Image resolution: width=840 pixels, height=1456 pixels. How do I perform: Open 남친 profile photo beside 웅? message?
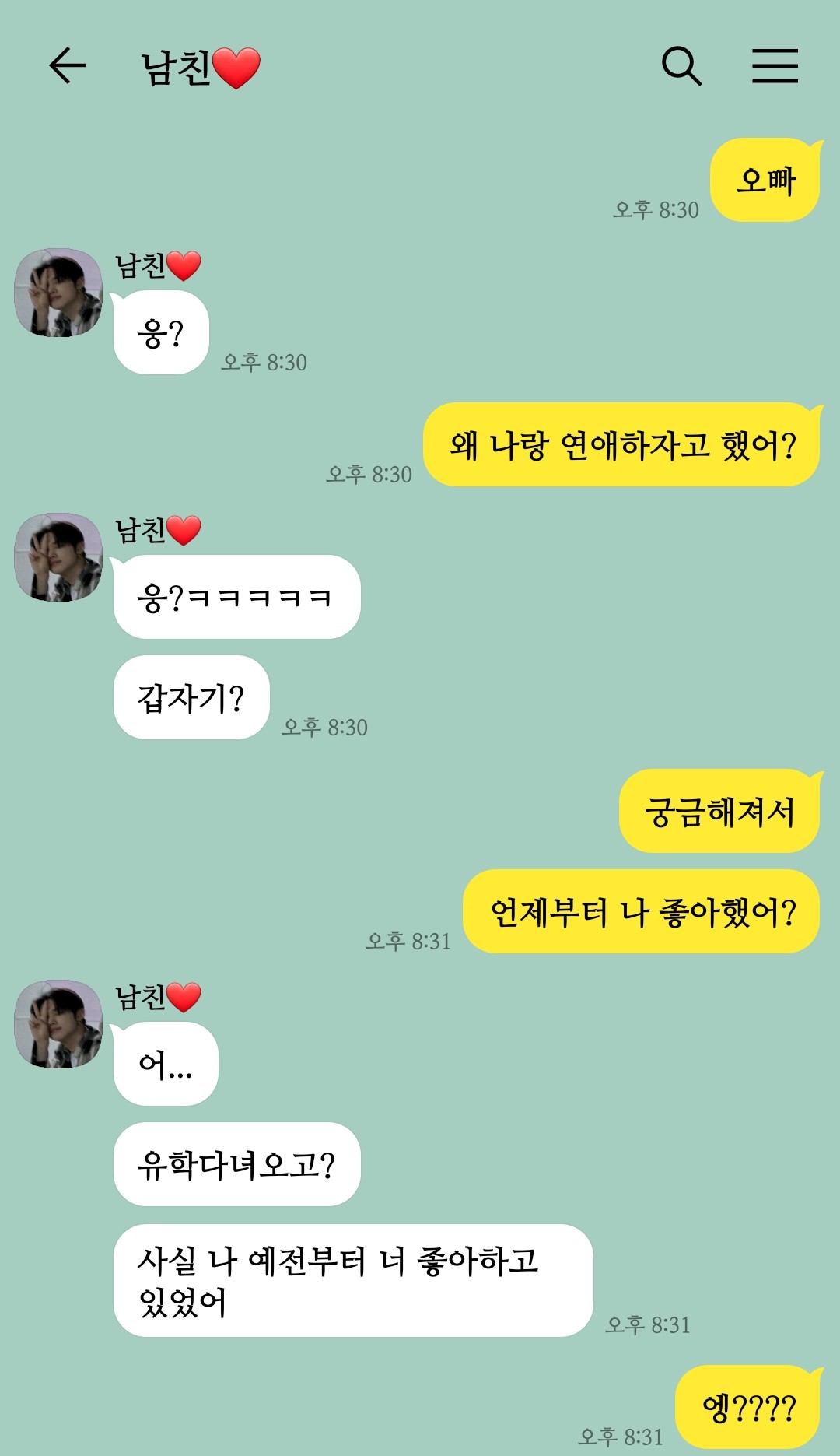(58, 293)
